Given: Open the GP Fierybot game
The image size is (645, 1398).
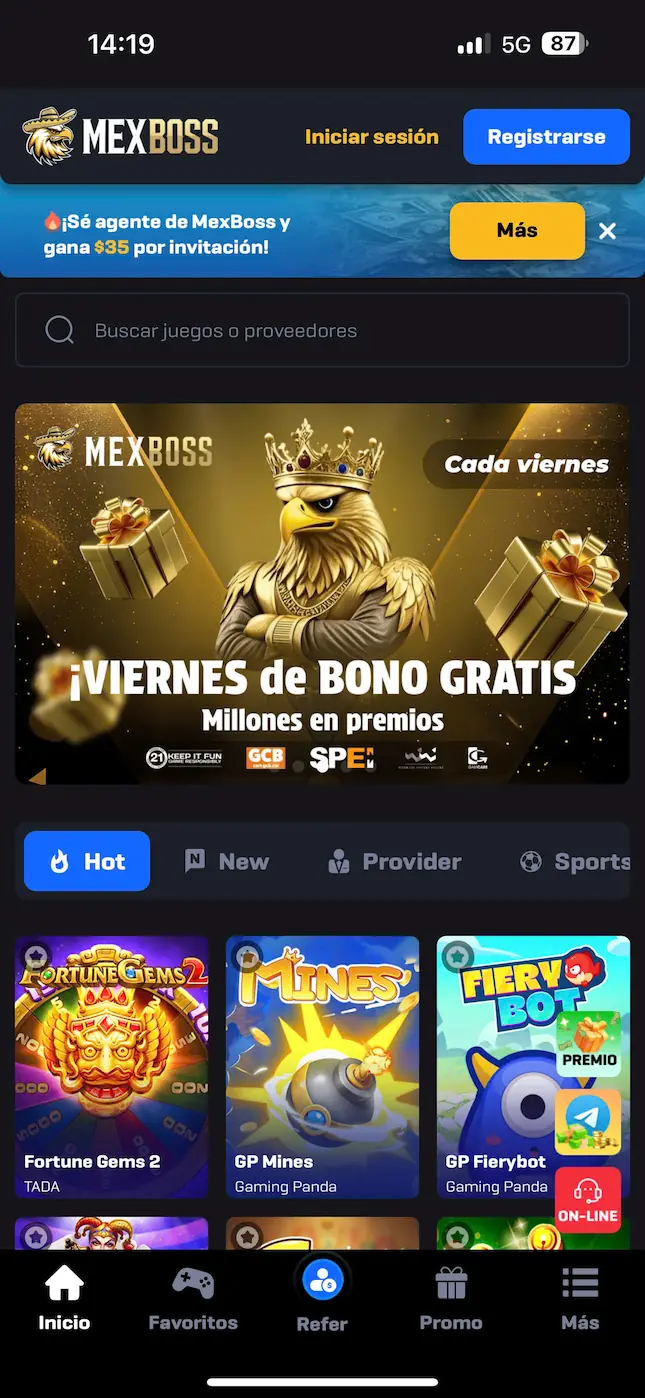Looking at the screenshot, I should (x=495, y=1066).
